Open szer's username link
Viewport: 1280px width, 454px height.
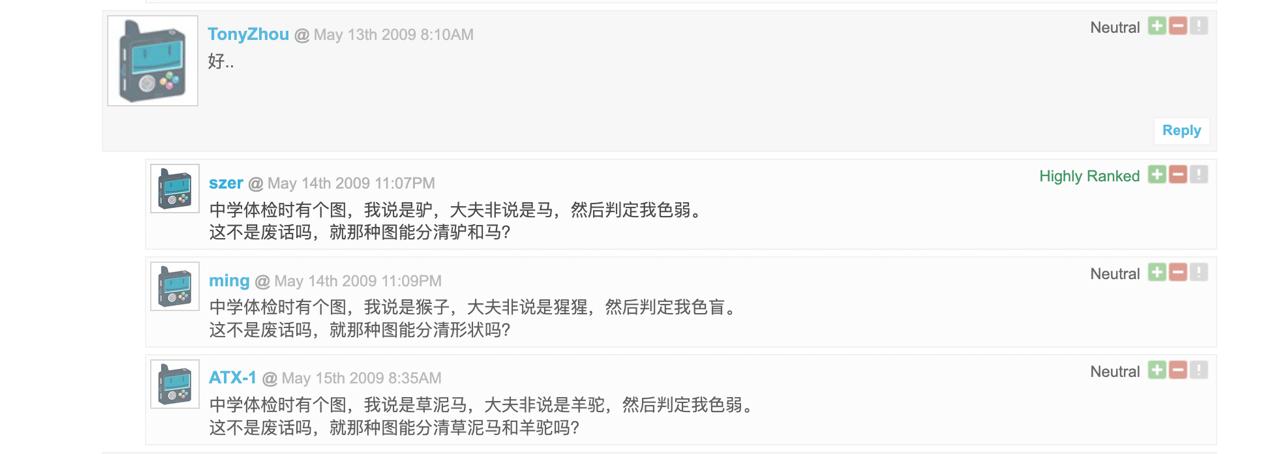pyautogui.click(x=226, y=183)
